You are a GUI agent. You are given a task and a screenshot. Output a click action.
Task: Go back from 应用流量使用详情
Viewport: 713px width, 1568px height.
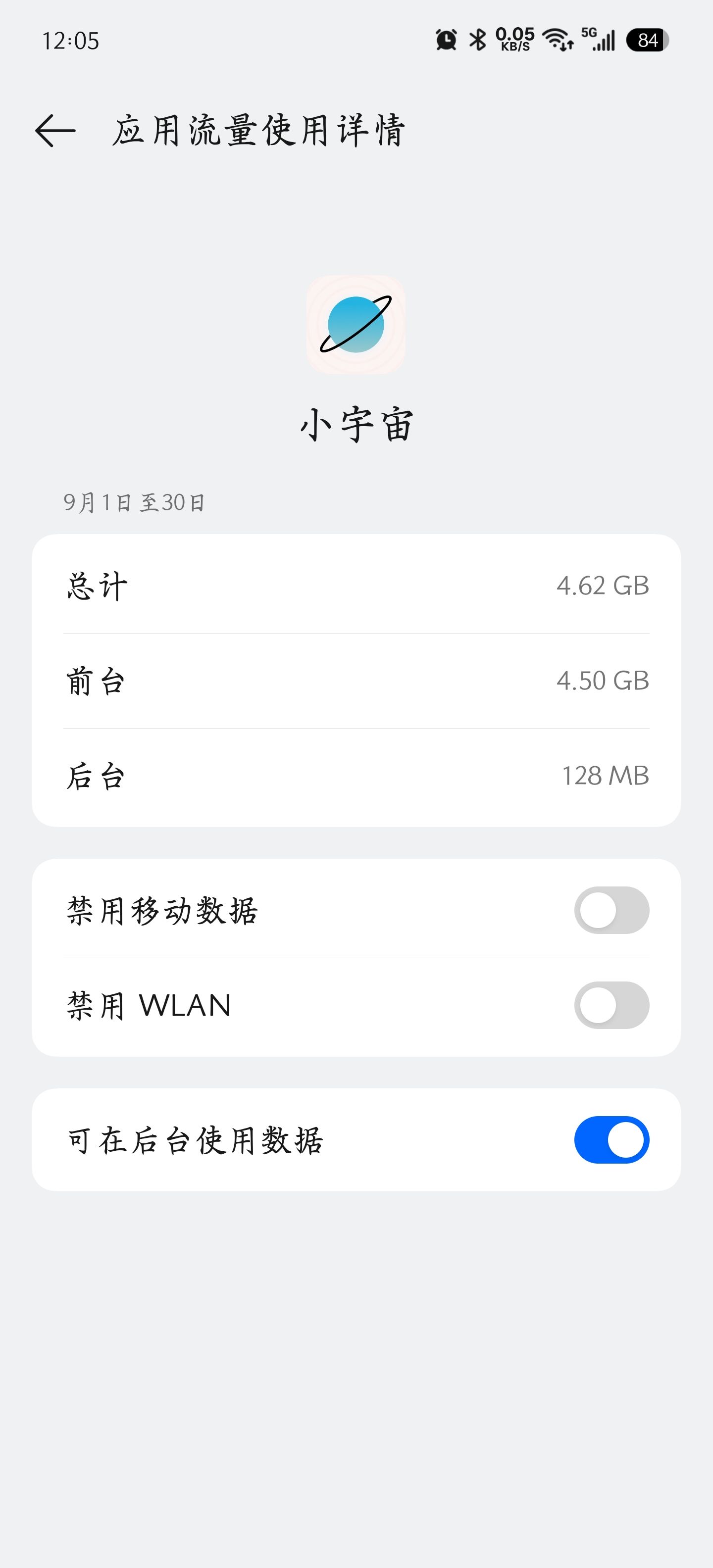pyautogui.click(x=55, y=130)
